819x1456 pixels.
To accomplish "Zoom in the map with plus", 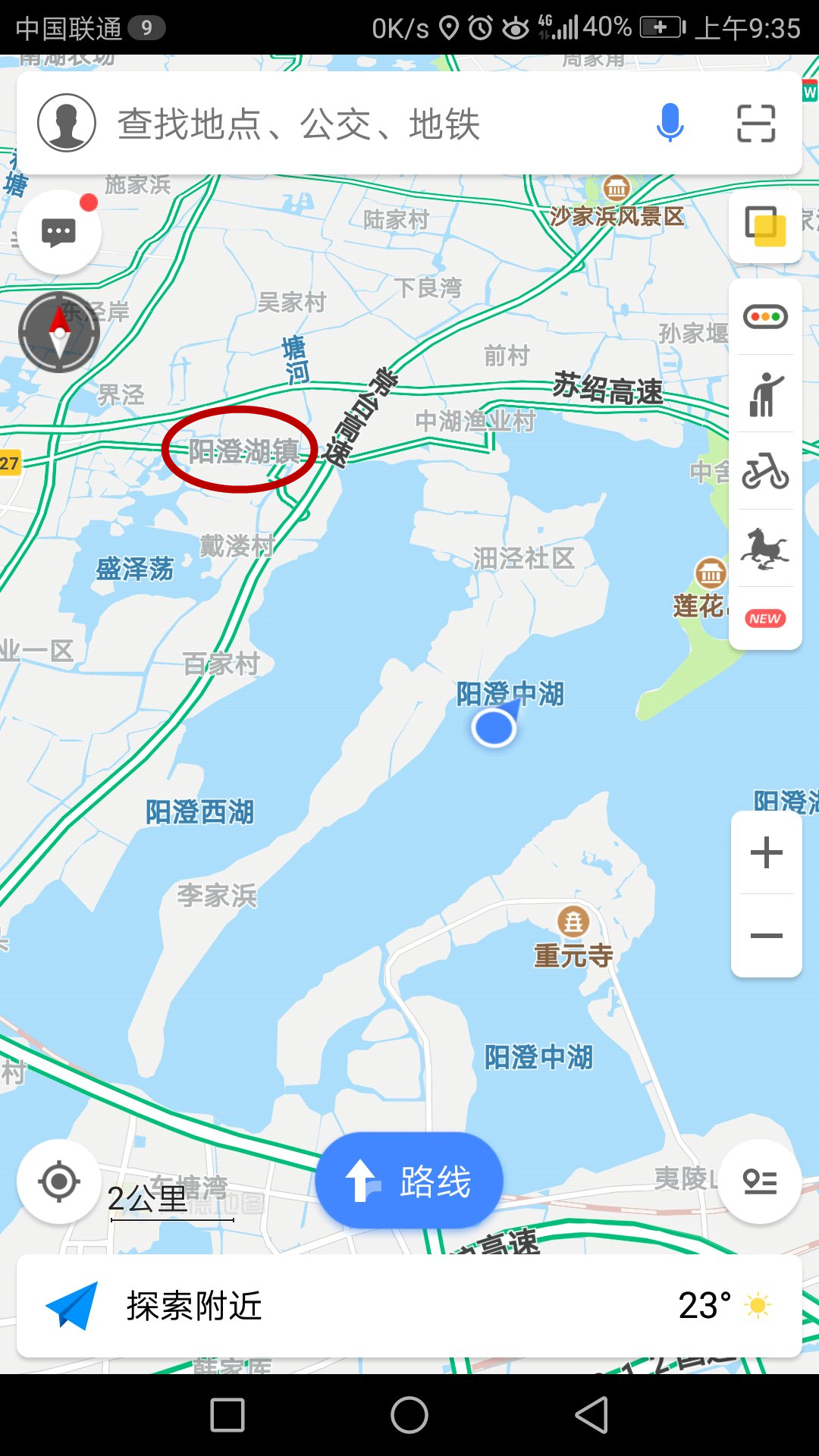I will pos(767,852).
